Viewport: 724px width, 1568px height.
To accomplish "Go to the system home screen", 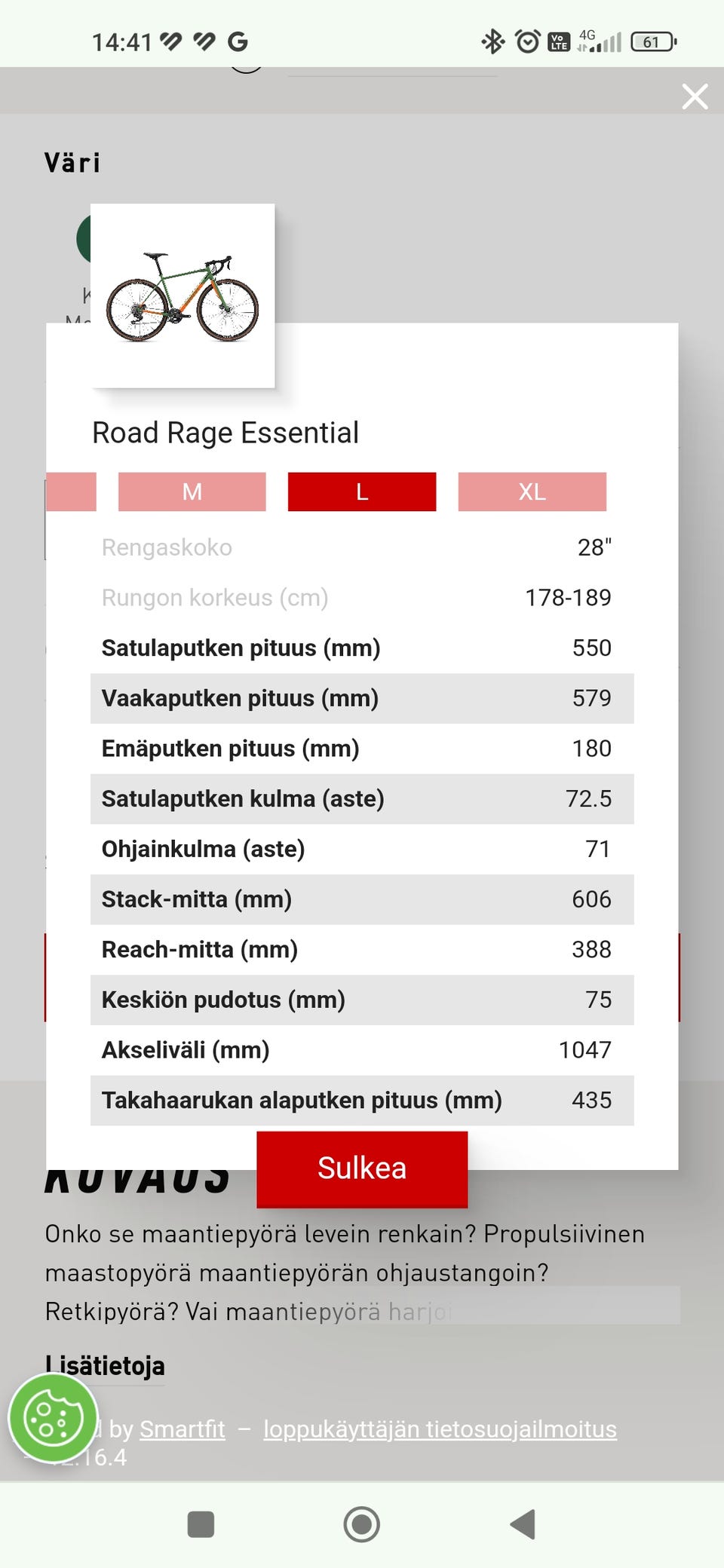I will (x=362, y=1524).
